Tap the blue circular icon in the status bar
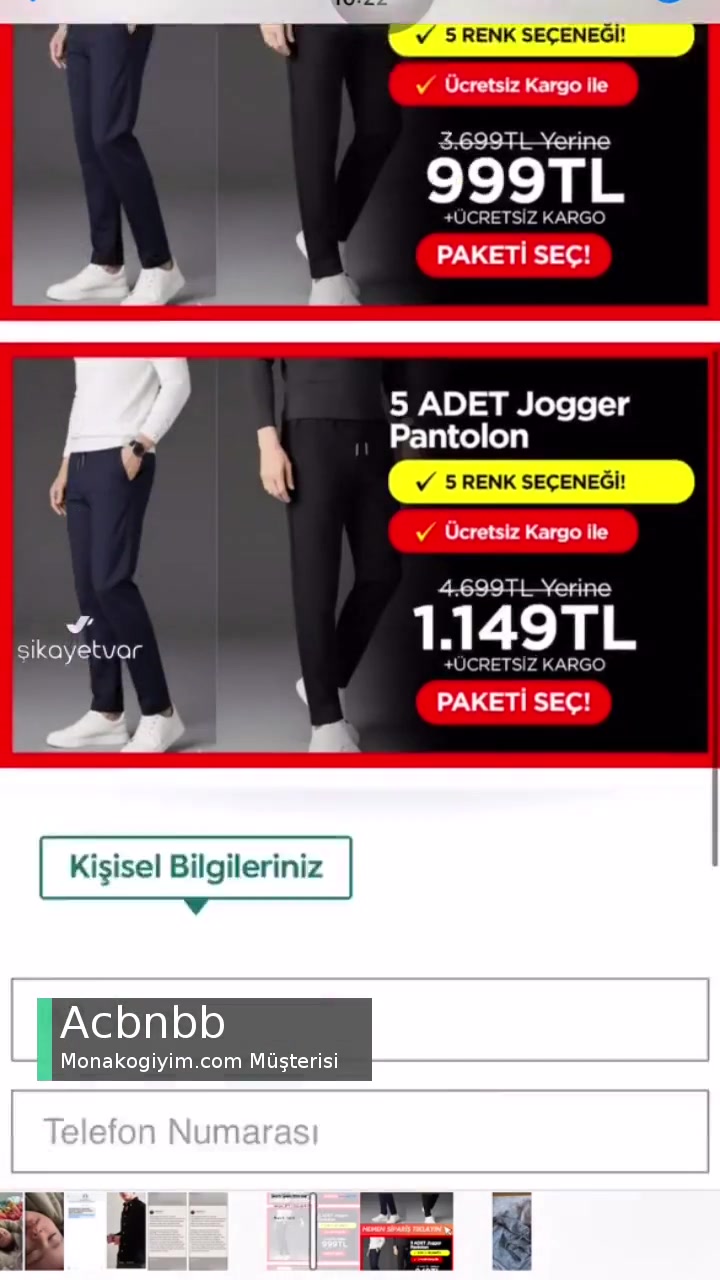Viewport: 720px width, 1280px height. (668, 3)
